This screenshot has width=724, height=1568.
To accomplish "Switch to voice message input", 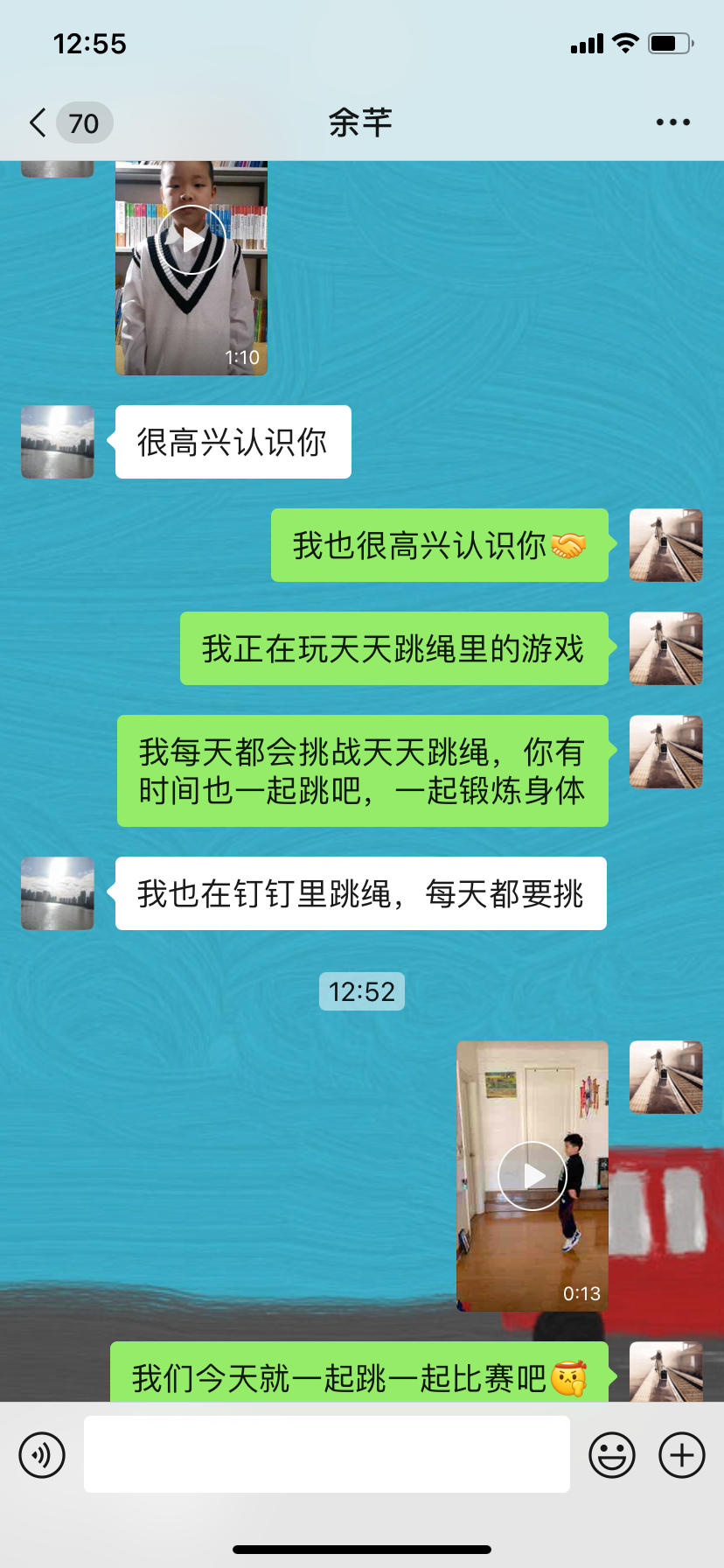I will (x=42, y=1455).
